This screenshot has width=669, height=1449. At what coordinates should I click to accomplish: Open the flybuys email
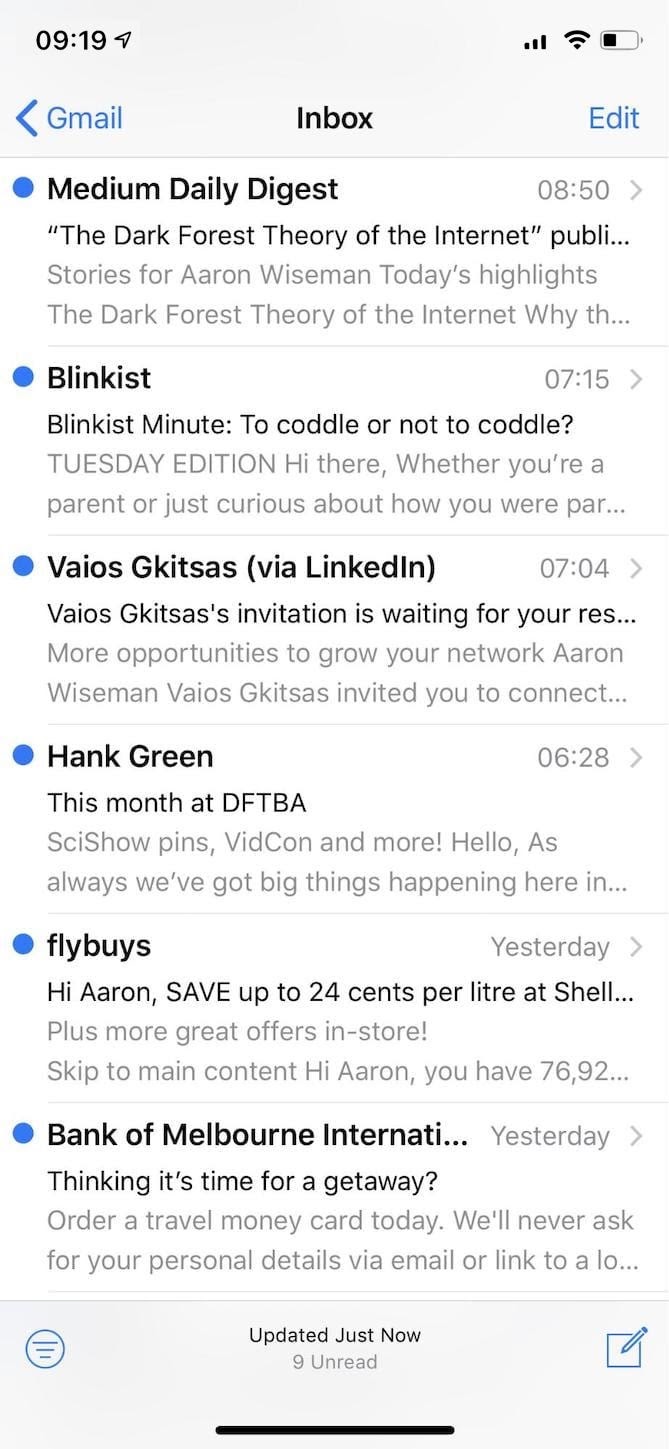(334, 1008)
